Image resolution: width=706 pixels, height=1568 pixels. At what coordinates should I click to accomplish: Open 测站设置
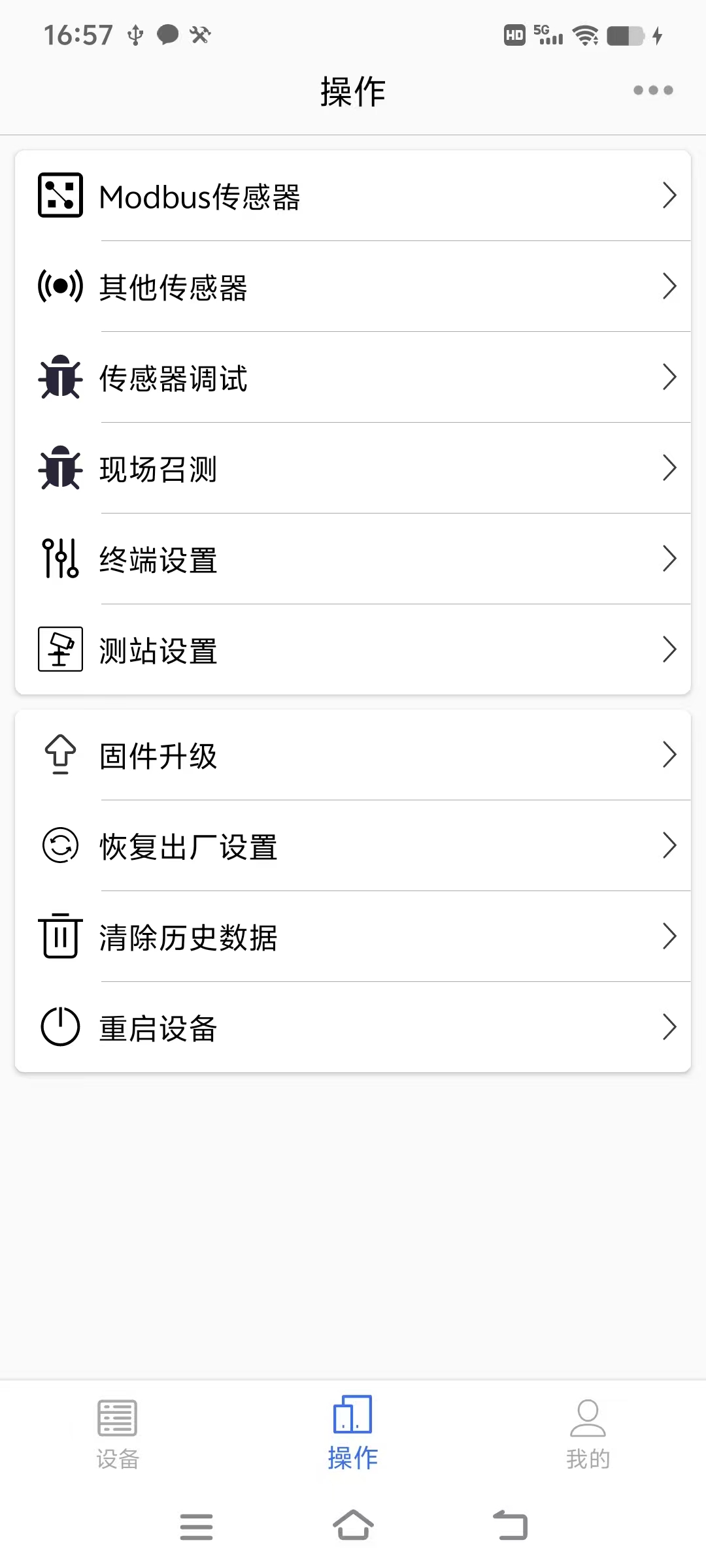point(353,649)
